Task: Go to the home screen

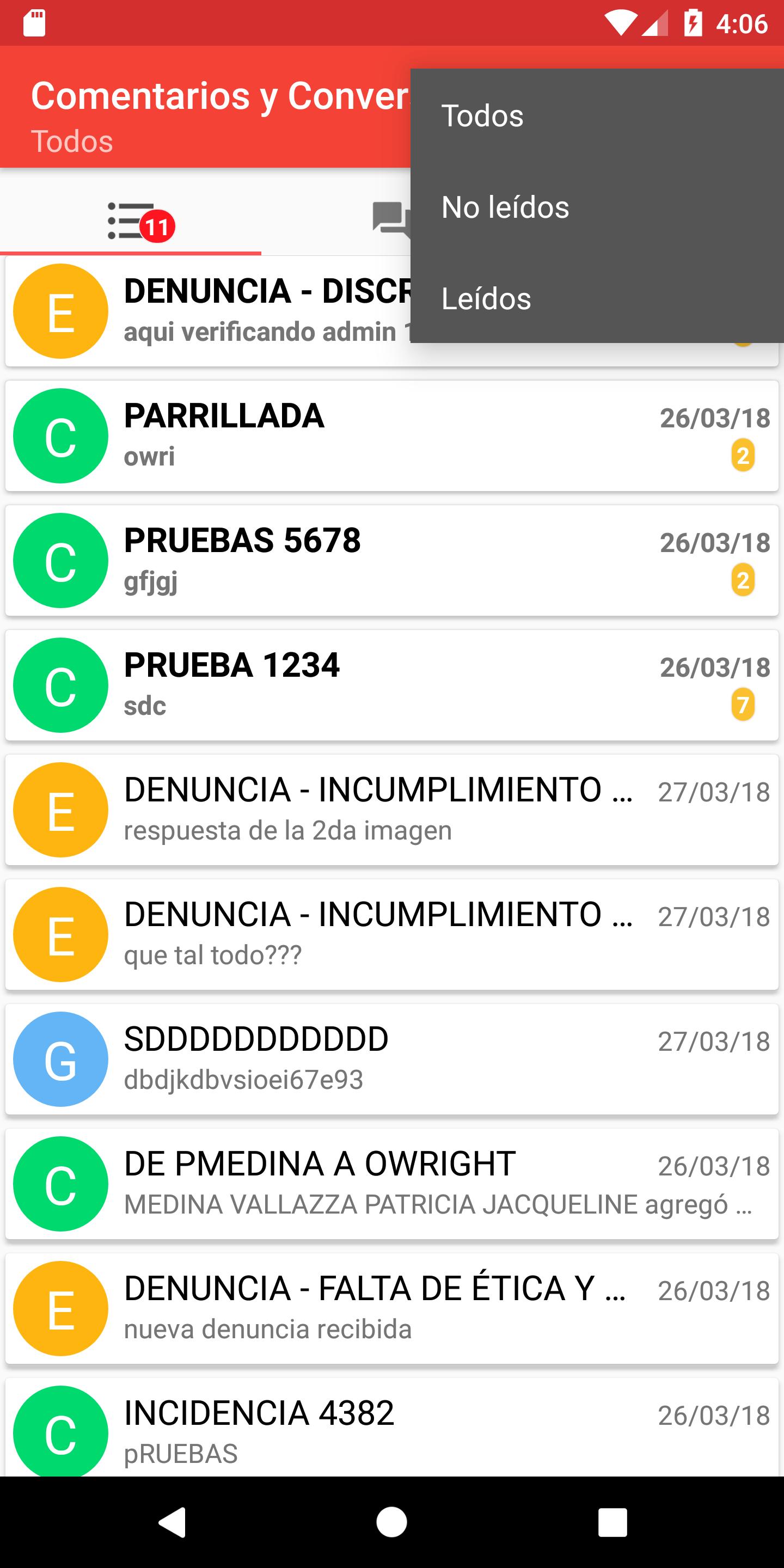Action: coord(391,1522)
